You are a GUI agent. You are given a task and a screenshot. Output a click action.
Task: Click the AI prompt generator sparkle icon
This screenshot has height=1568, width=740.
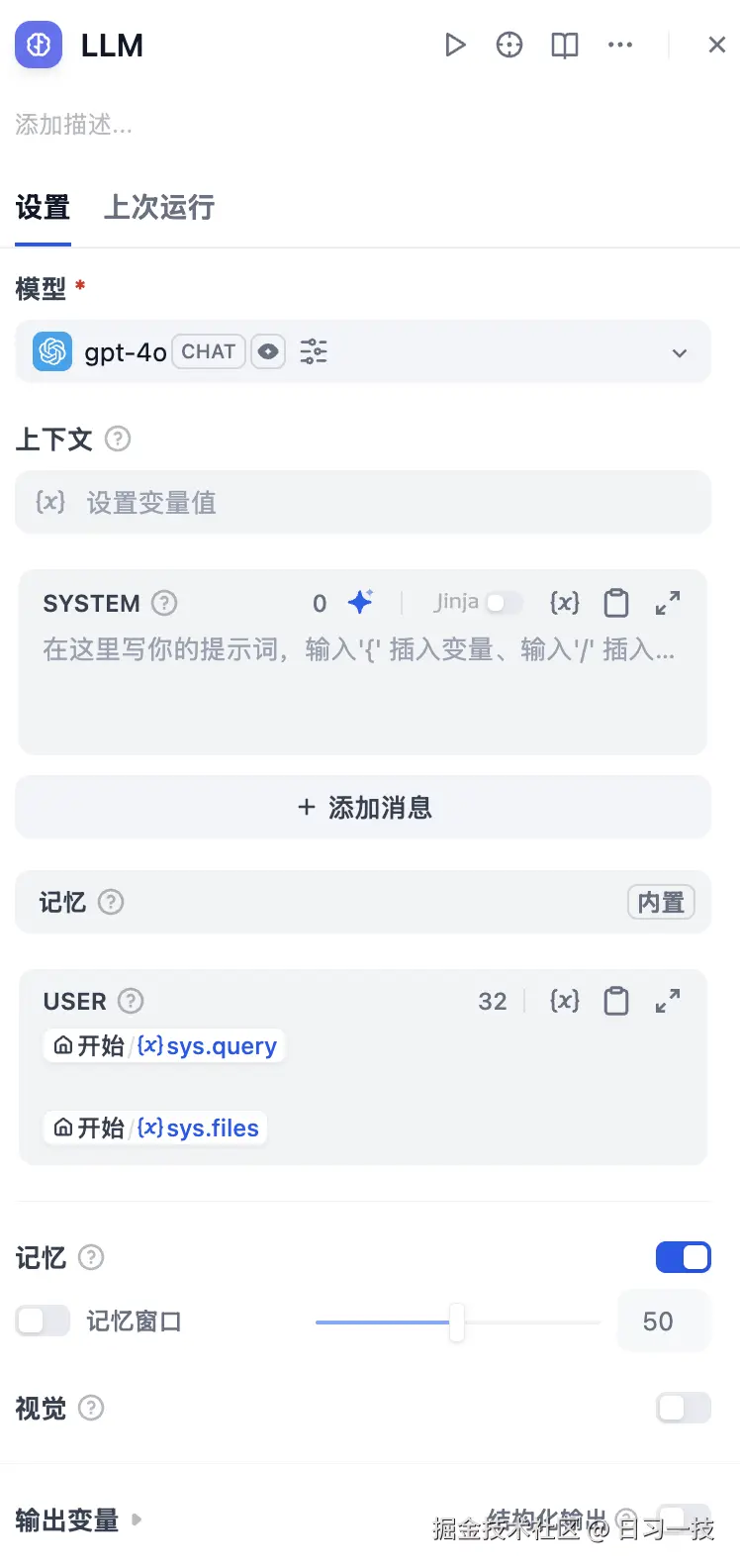click(359, 602)
